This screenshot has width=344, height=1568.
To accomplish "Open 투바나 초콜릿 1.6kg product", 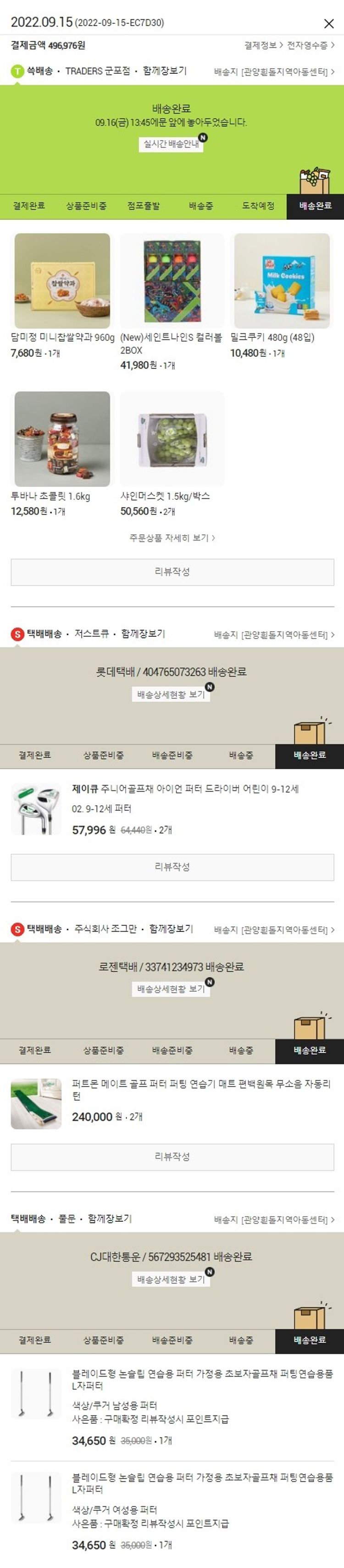I will [x=62, y=438].
